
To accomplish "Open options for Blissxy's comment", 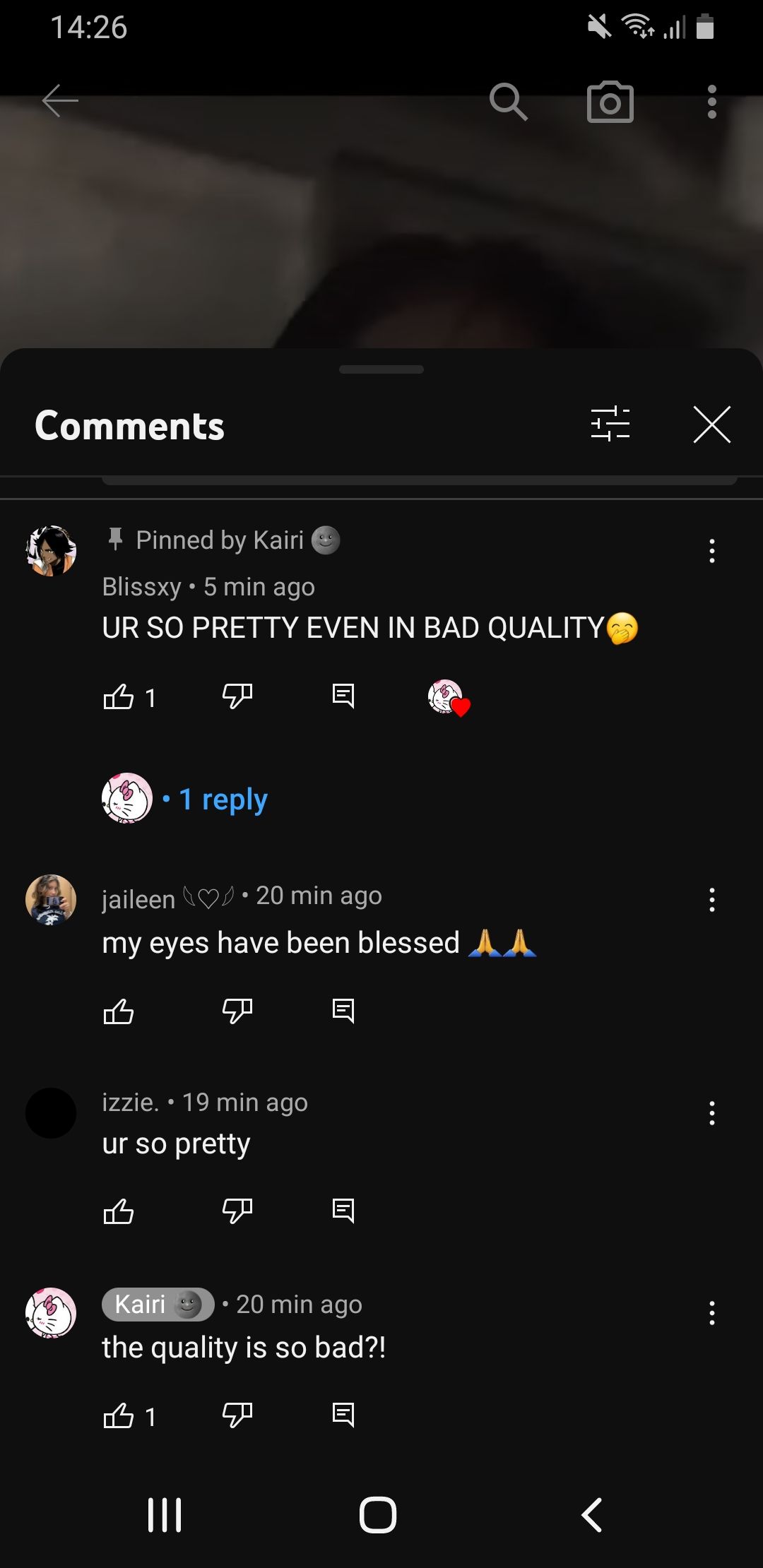I will click(x=711, y=551).
